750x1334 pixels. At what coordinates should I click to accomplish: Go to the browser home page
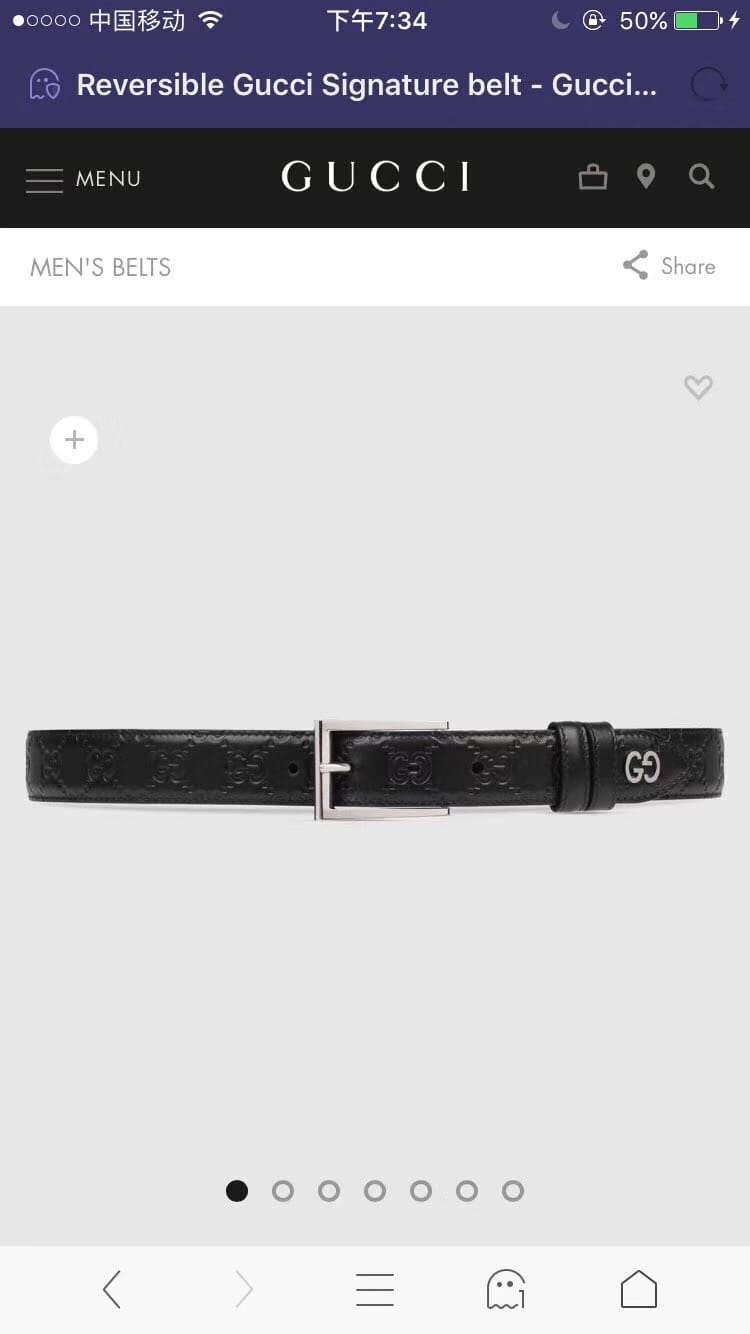[639, 1290]
